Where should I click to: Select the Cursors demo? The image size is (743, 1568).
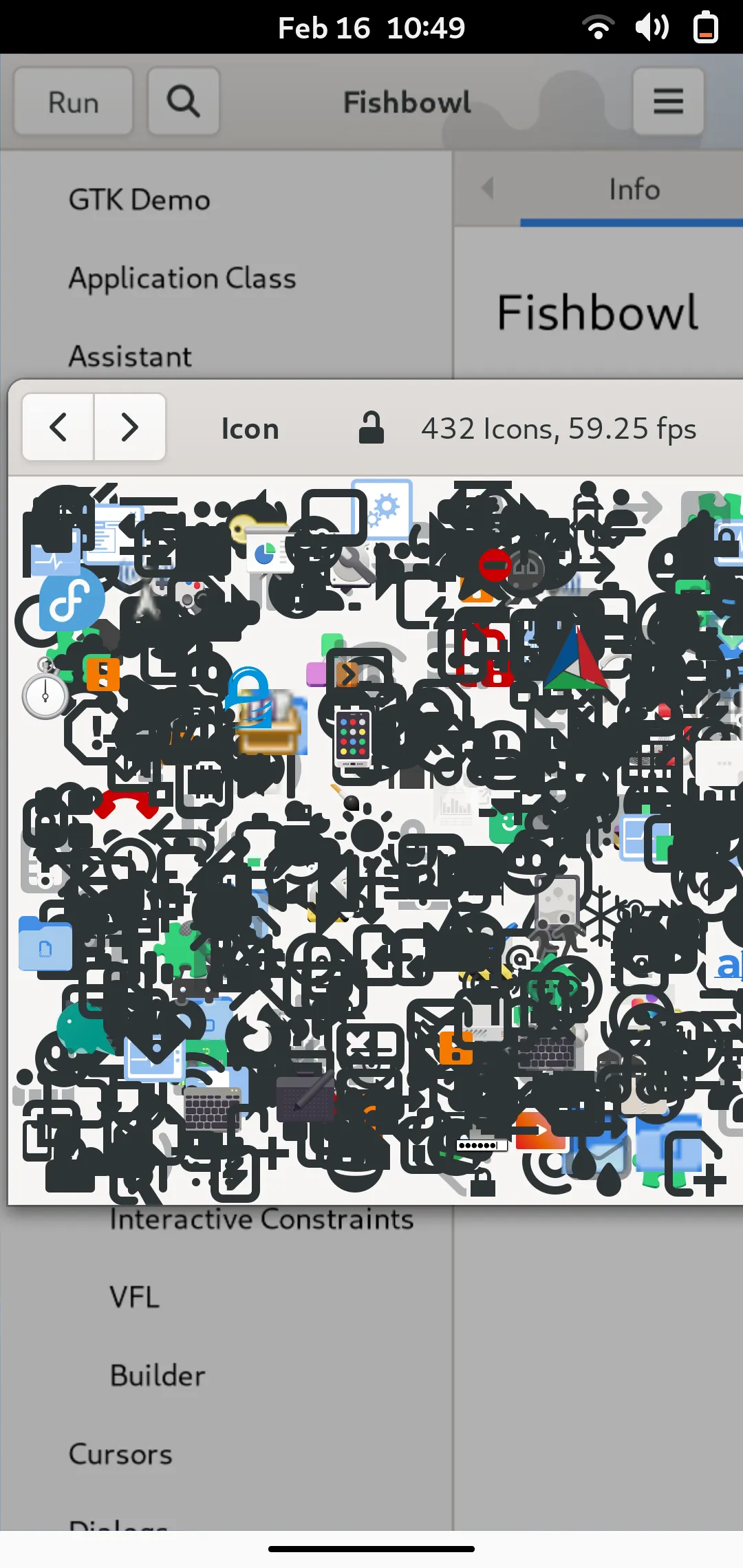tap(120, 1455)
